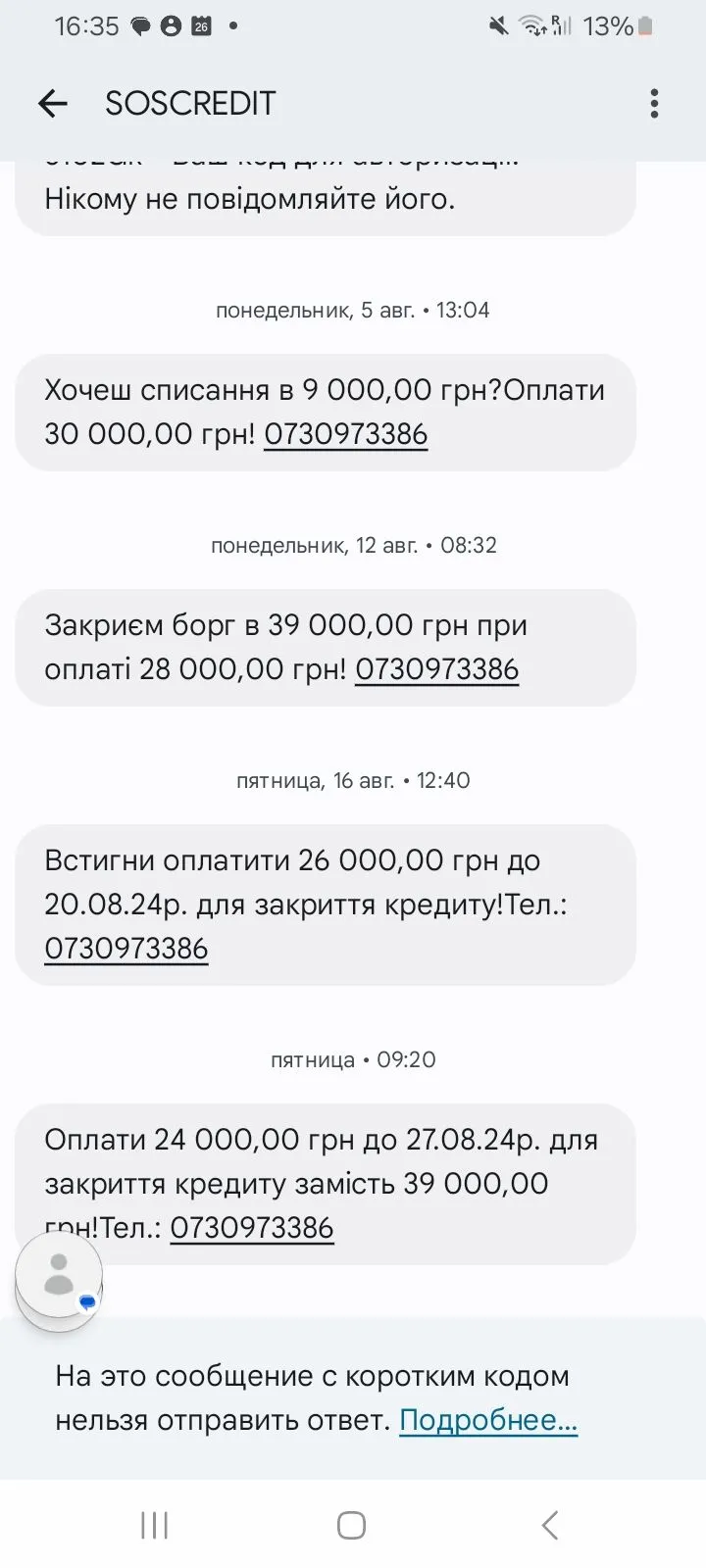Dial the number in the 12 авг. message

click(x=436, y=668)
